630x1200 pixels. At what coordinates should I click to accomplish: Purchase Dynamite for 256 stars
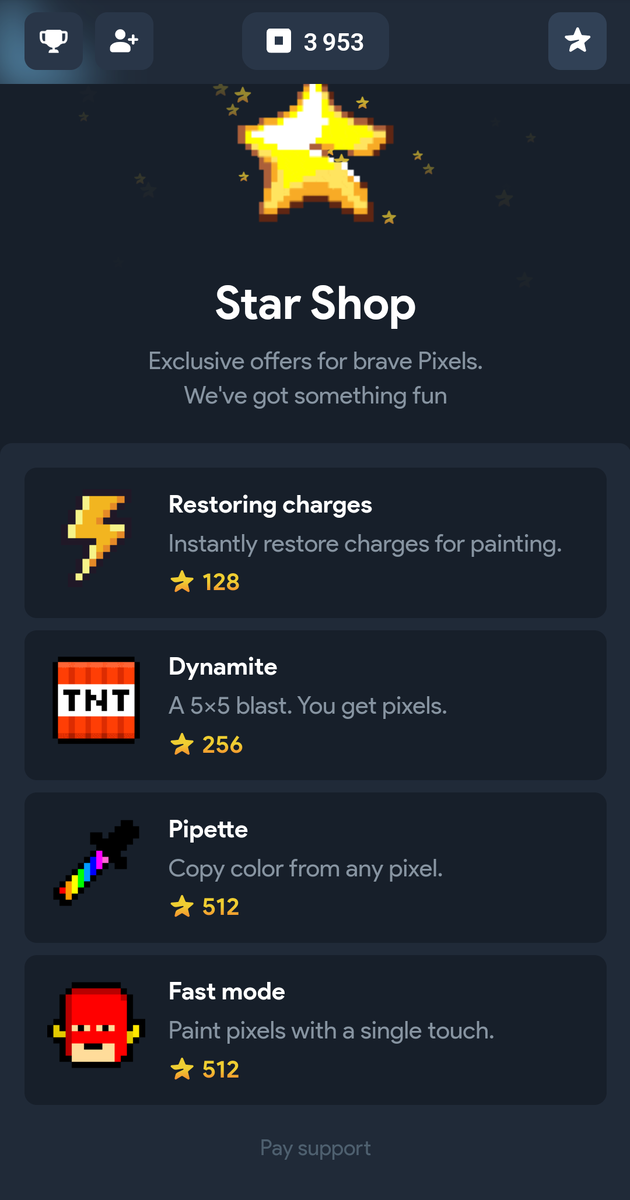[315, 705]
